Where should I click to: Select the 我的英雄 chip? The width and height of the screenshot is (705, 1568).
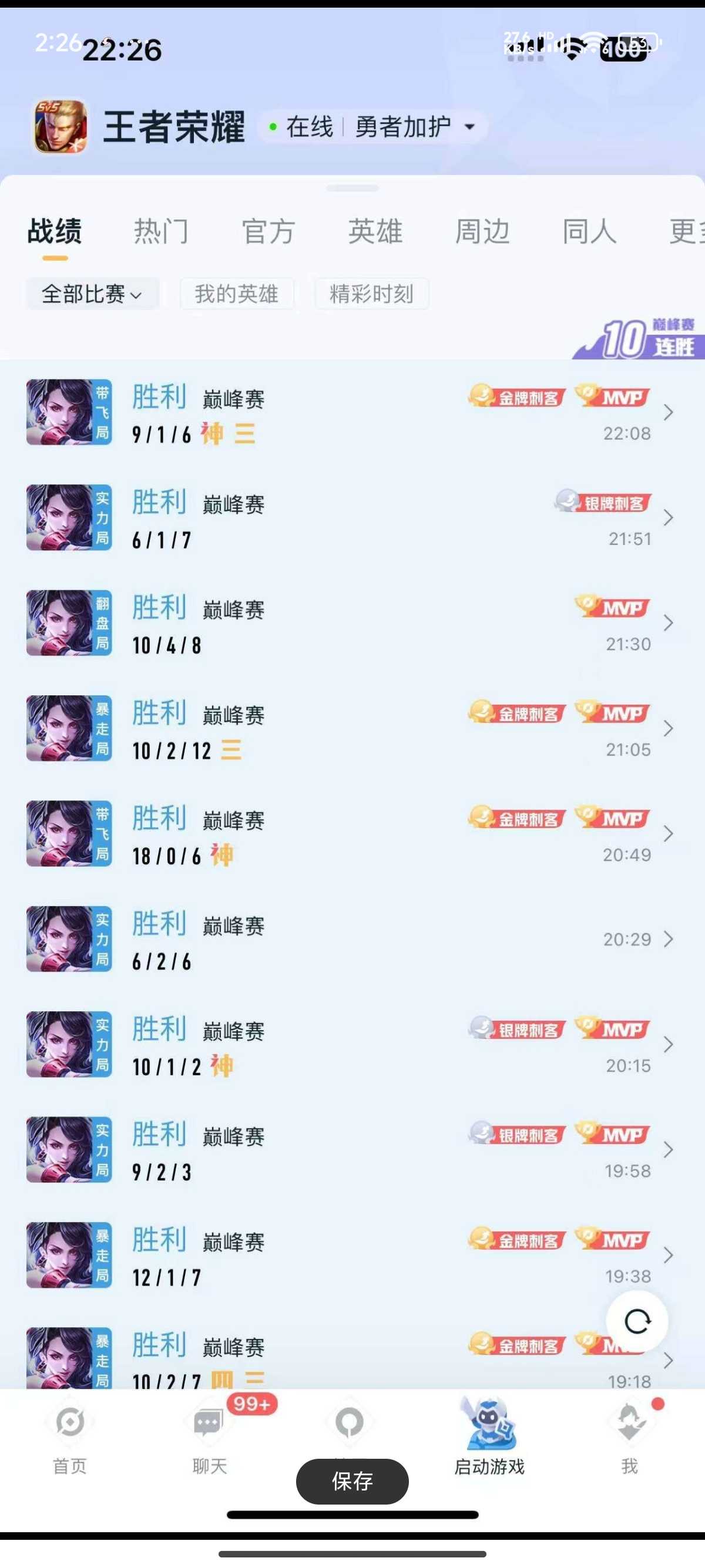[x=236, y=294]
